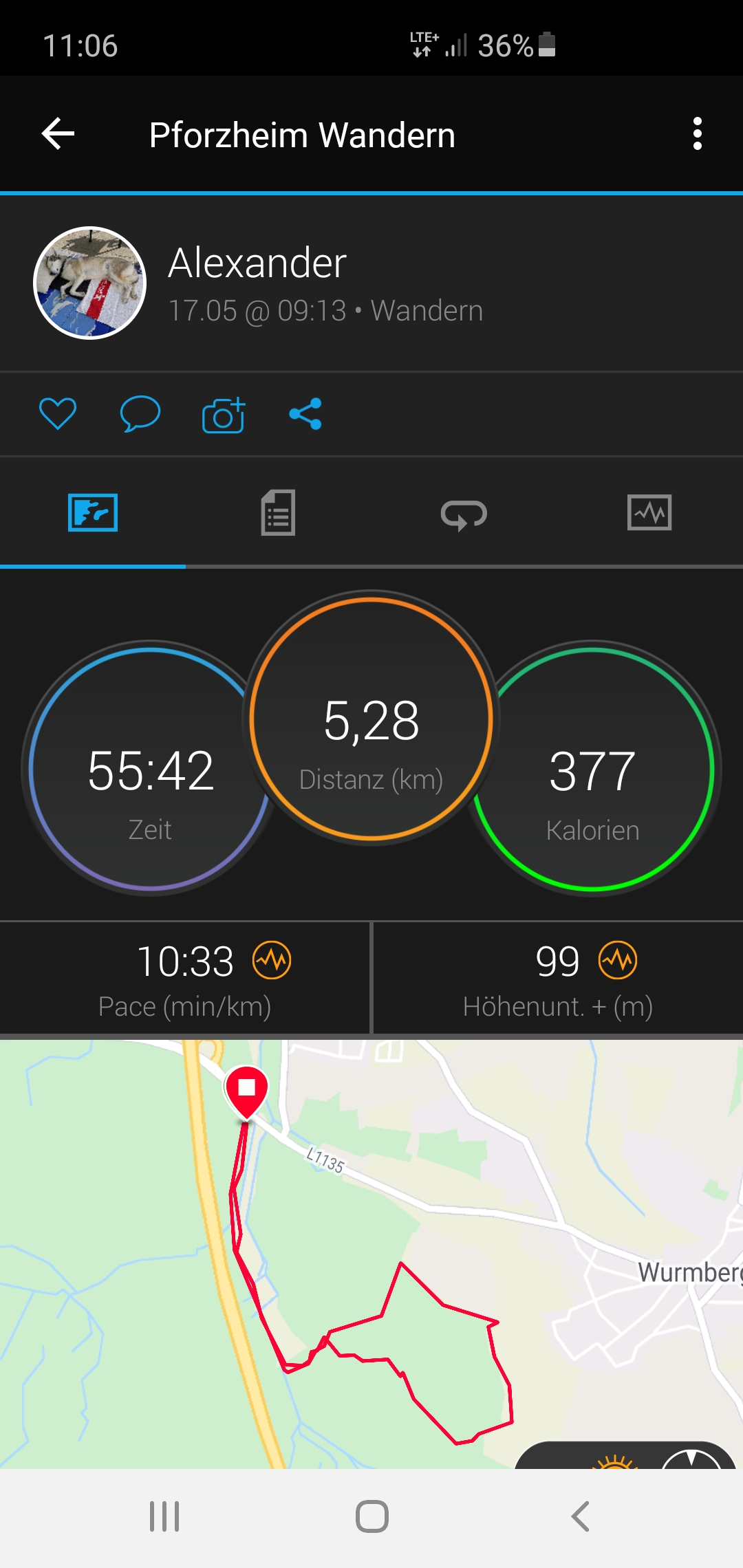Open the pace chart icon next to 10:33

[x=272, y=960]
